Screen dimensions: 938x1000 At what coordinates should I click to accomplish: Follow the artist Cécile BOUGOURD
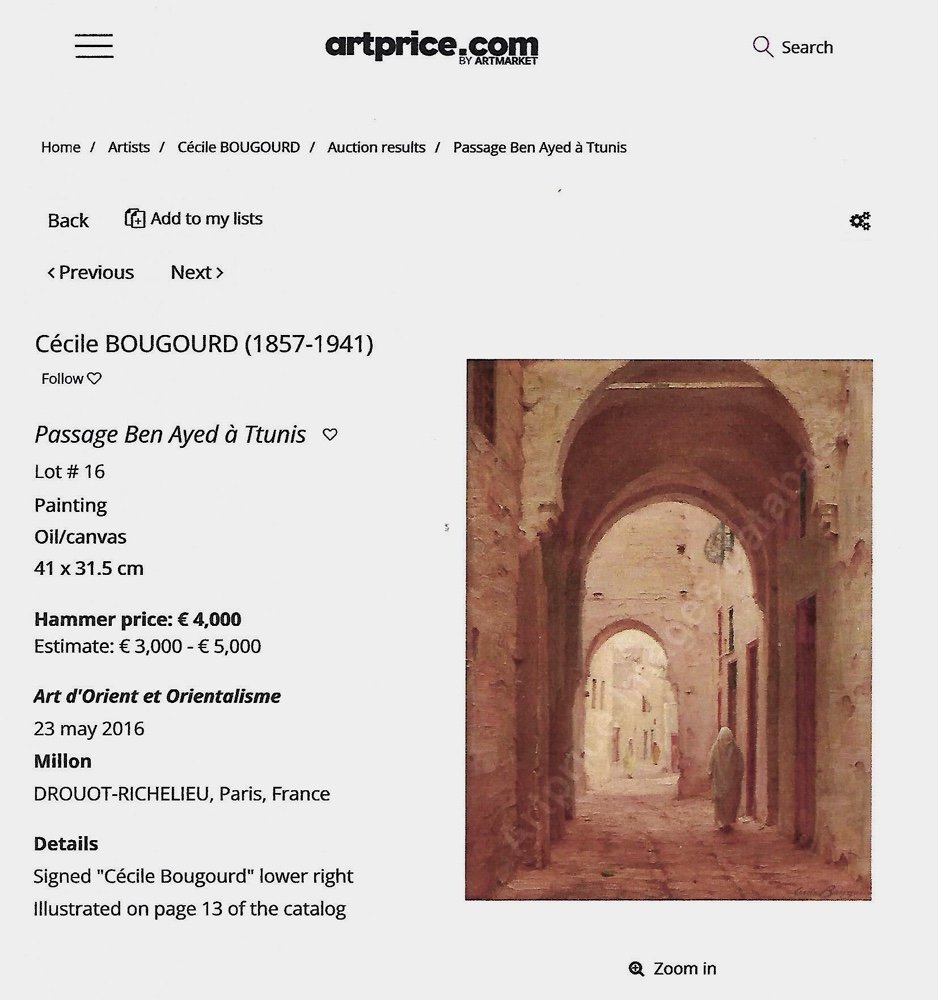(x=71, y=379)
